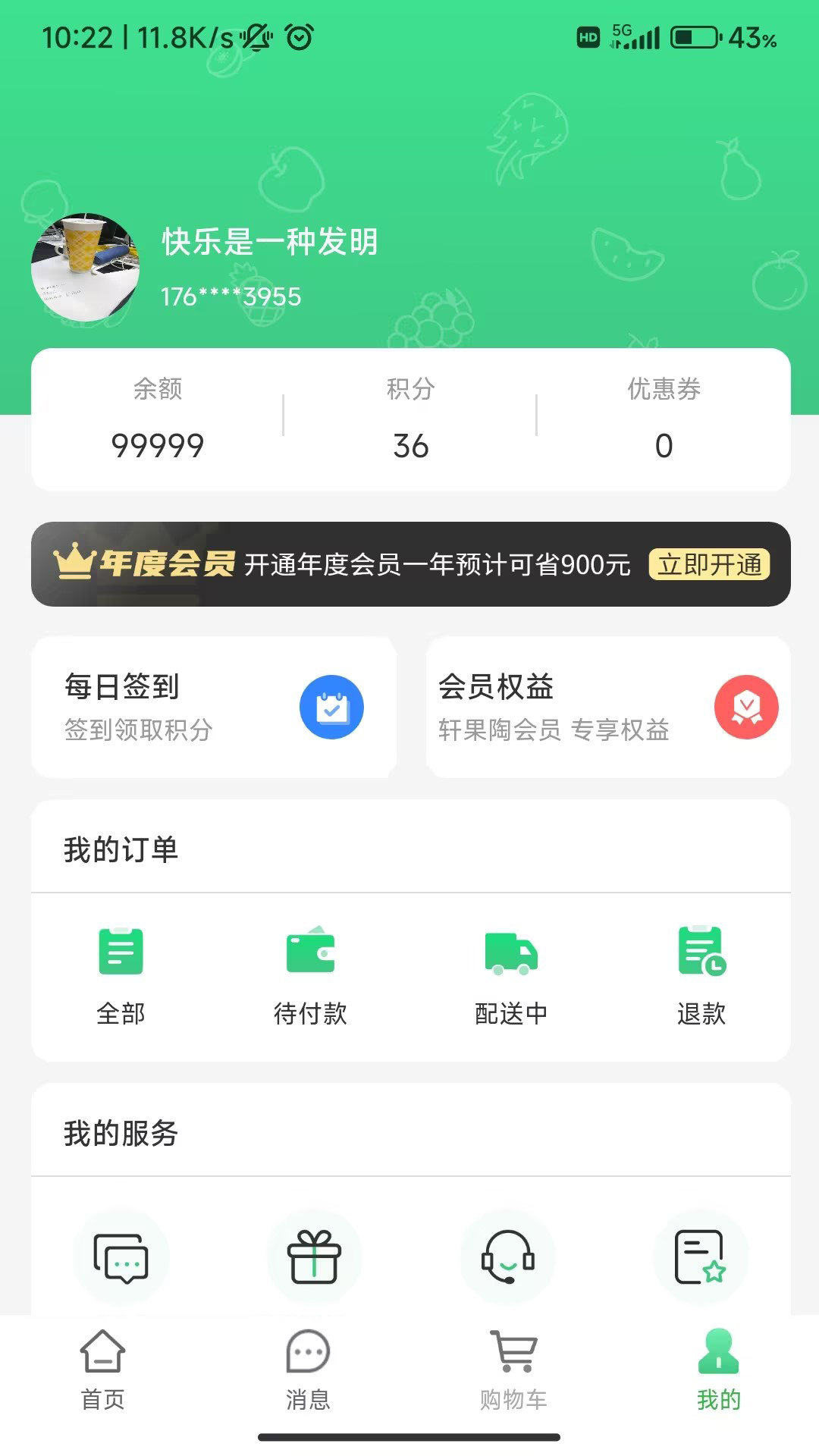Open daily check-in (每日签到)
Screen dimensions: 819x1456
click(213, 707)
